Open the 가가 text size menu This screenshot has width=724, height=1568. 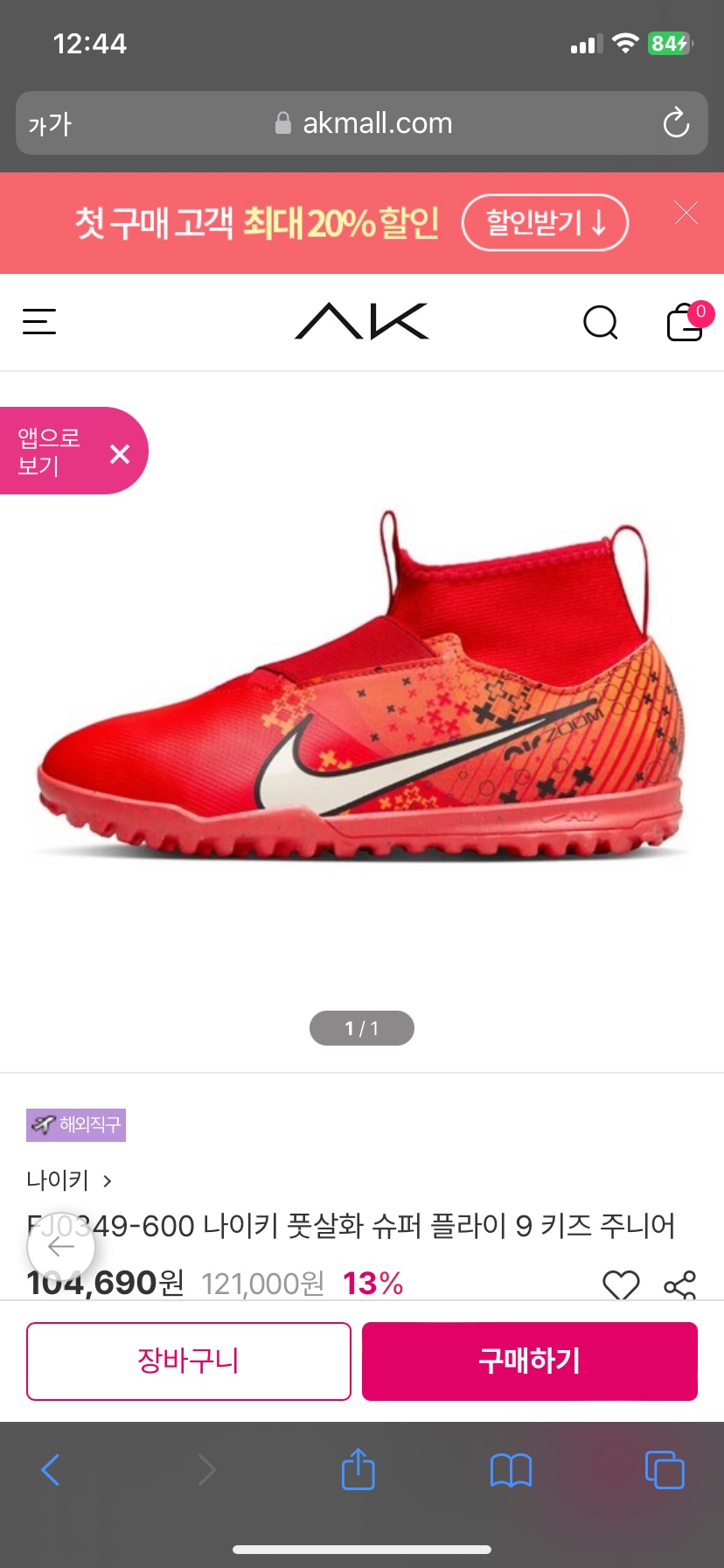(x=50, y=123)
